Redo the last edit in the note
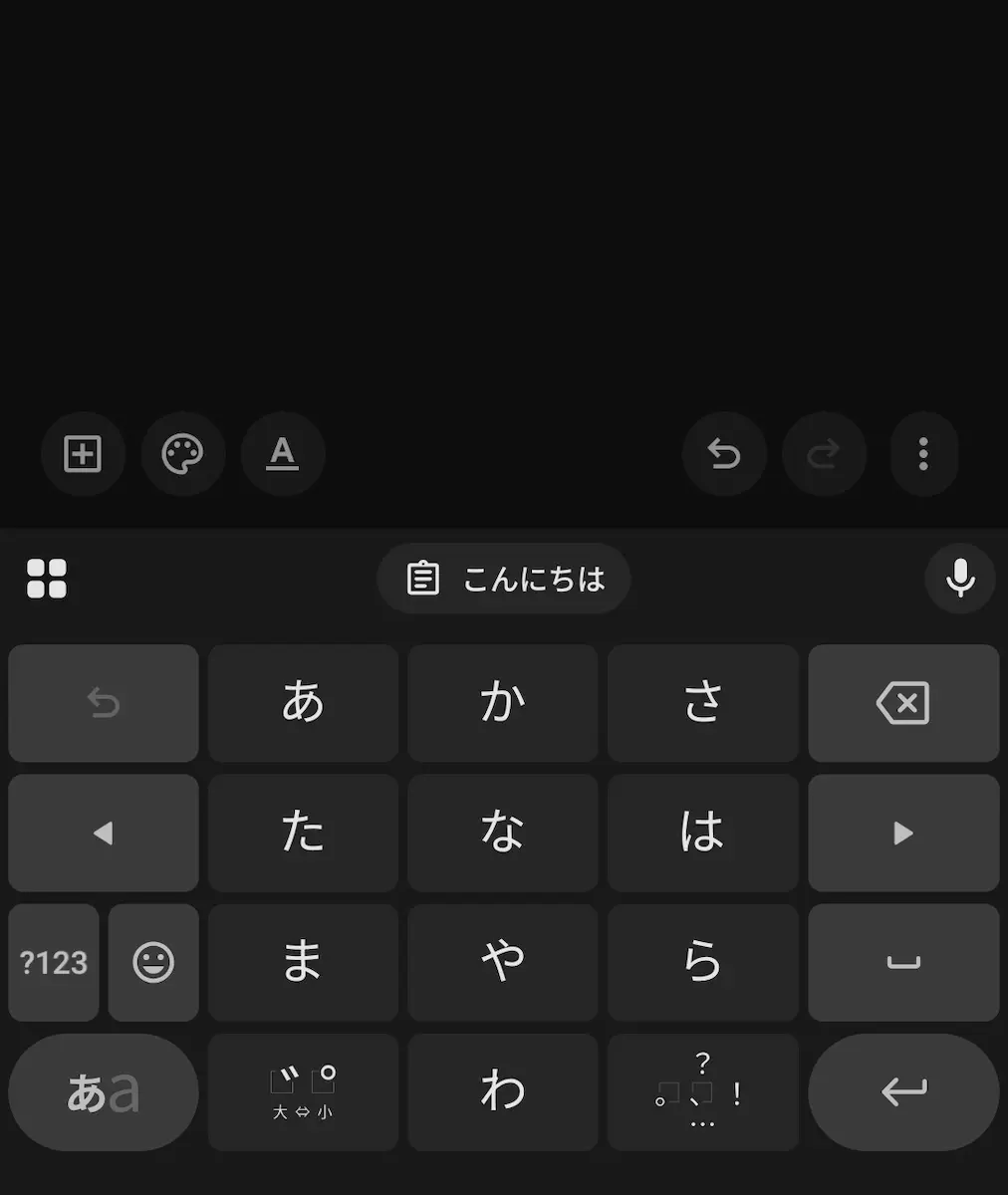 point(824,454)
